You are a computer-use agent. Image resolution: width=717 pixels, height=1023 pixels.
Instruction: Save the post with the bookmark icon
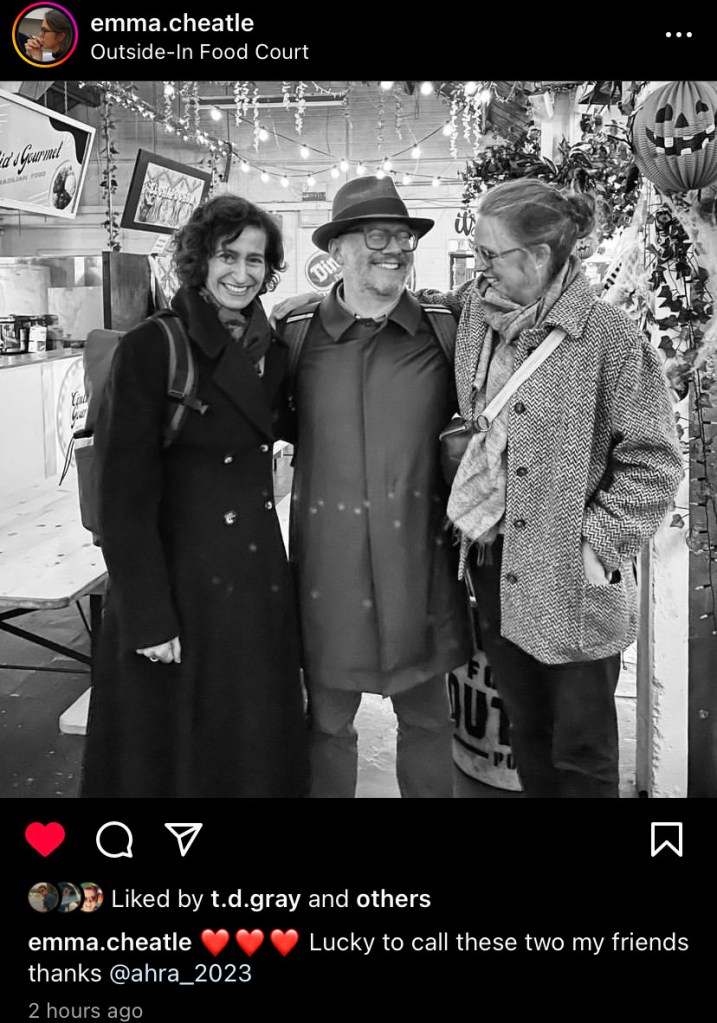[x=666, y=839]
